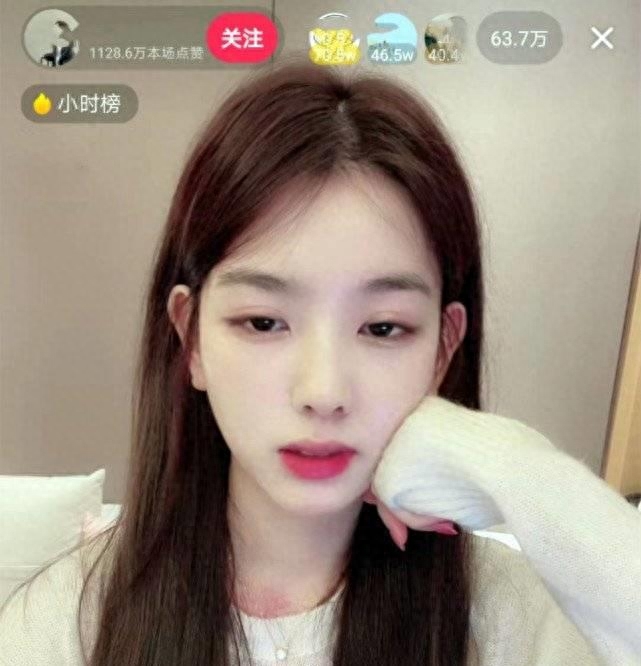
Task: Open the 63.7万 viewer list
Action: tap(519, 38)
